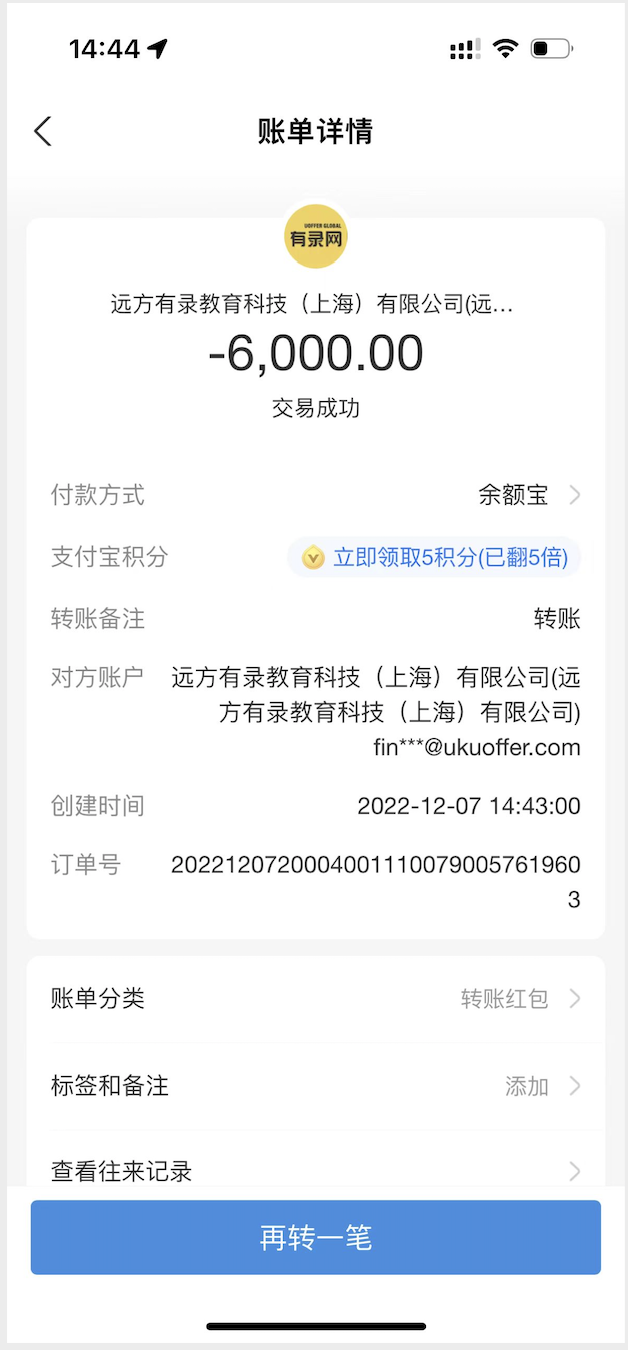The height and width of the screenshot is (1350, 628).
Task: Open 查看往来记录
Action: click(x=316, y=1170)
